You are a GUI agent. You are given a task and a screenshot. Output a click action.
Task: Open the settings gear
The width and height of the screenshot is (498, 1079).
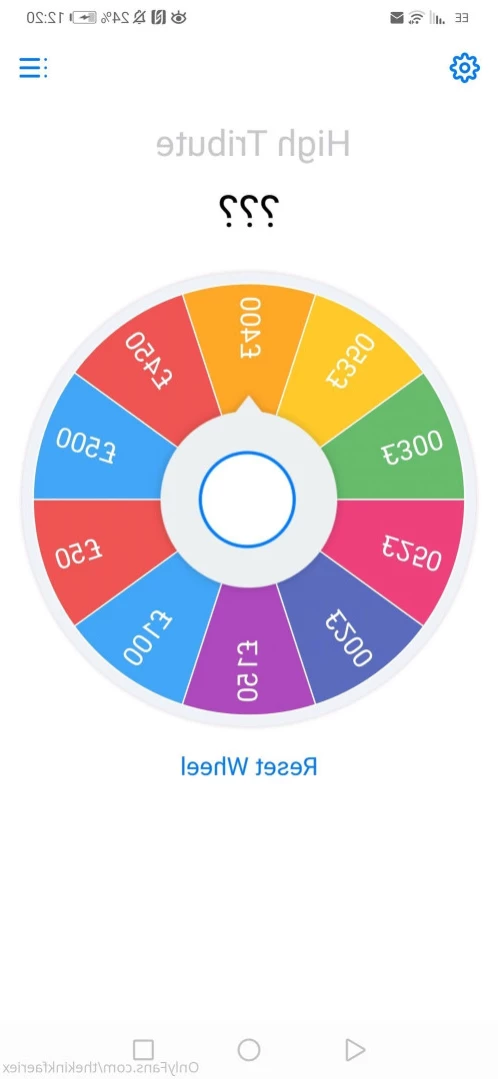click(x=464, y=67)
